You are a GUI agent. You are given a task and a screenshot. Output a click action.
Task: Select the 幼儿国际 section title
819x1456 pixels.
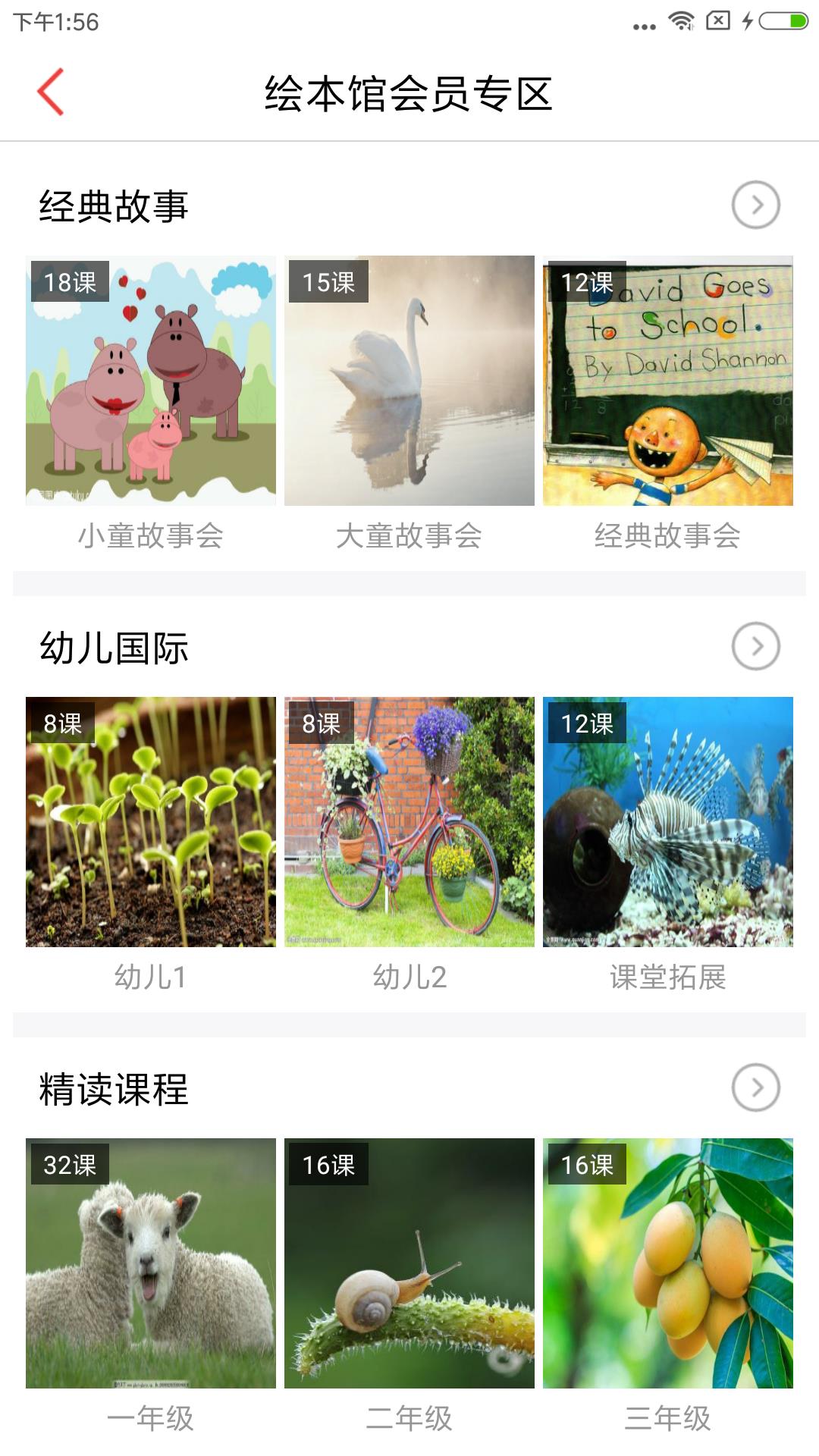point(115,646)
